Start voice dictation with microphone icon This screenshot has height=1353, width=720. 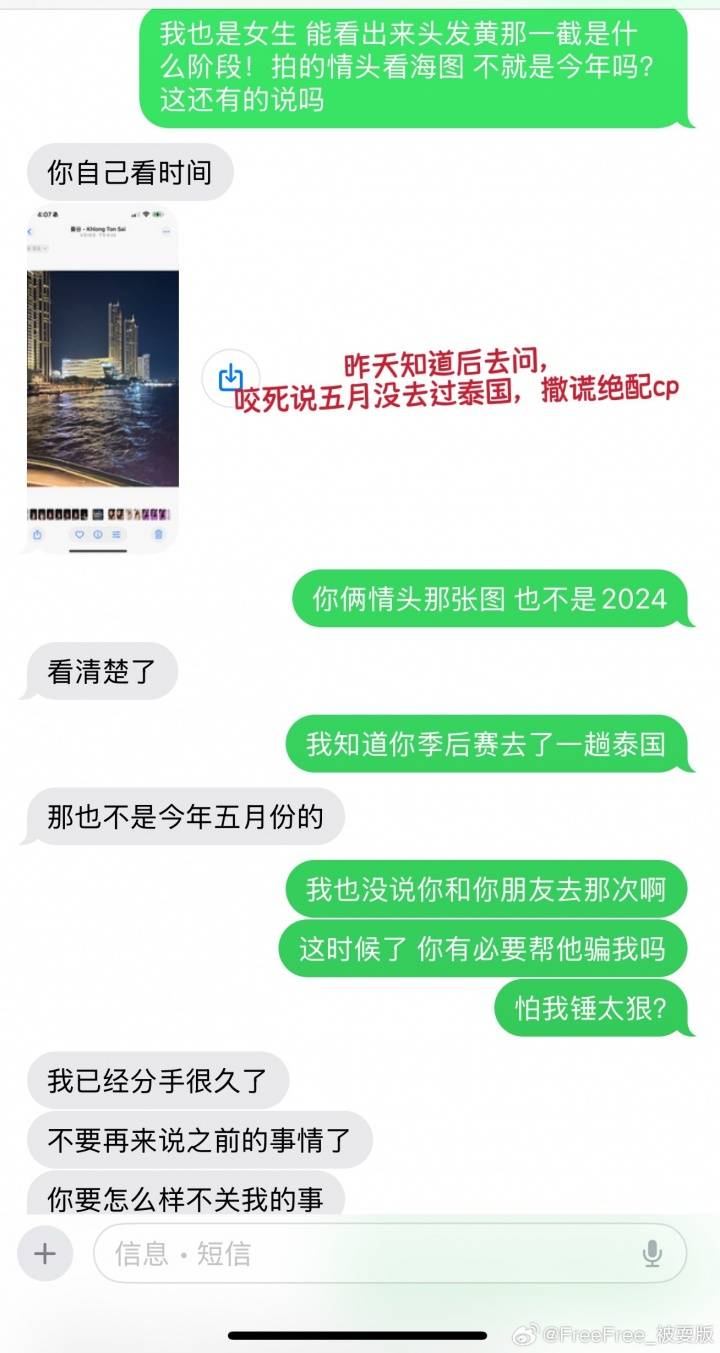652,1253
